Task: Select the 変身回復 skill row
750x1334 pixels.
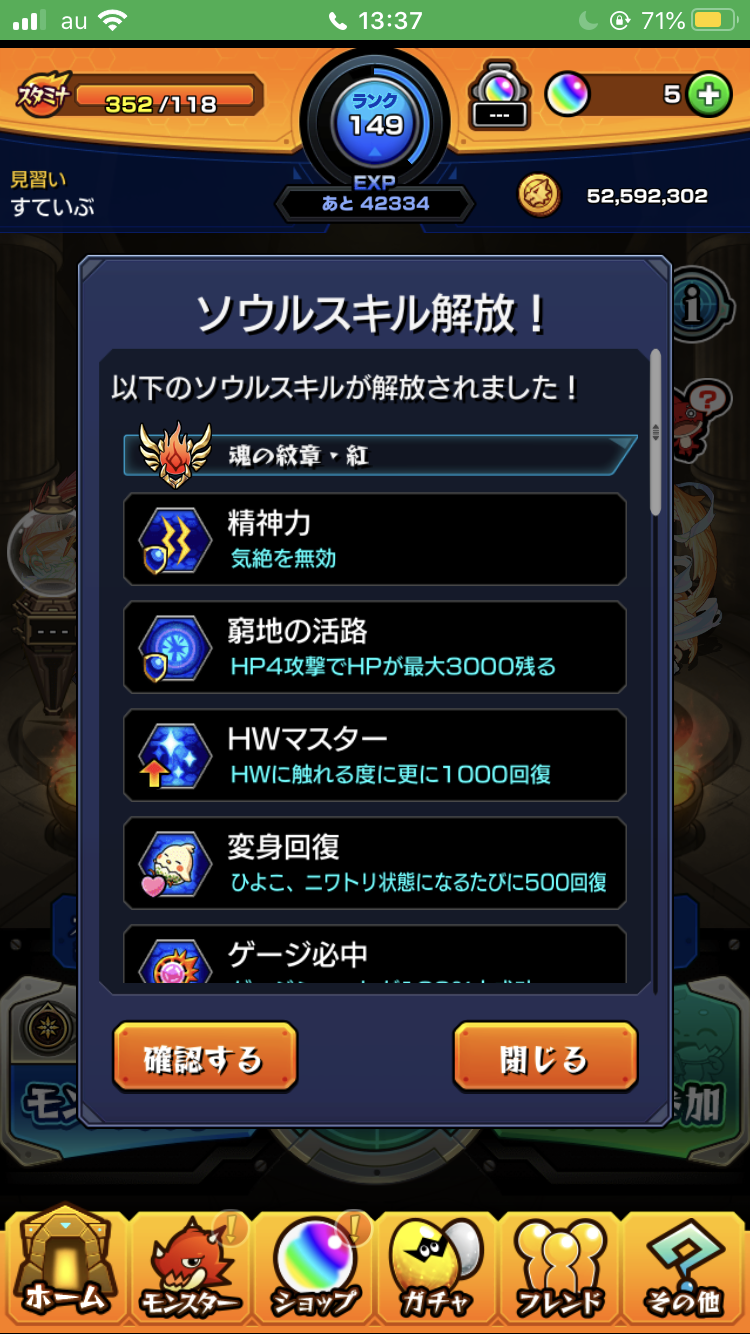Action: 375,863
